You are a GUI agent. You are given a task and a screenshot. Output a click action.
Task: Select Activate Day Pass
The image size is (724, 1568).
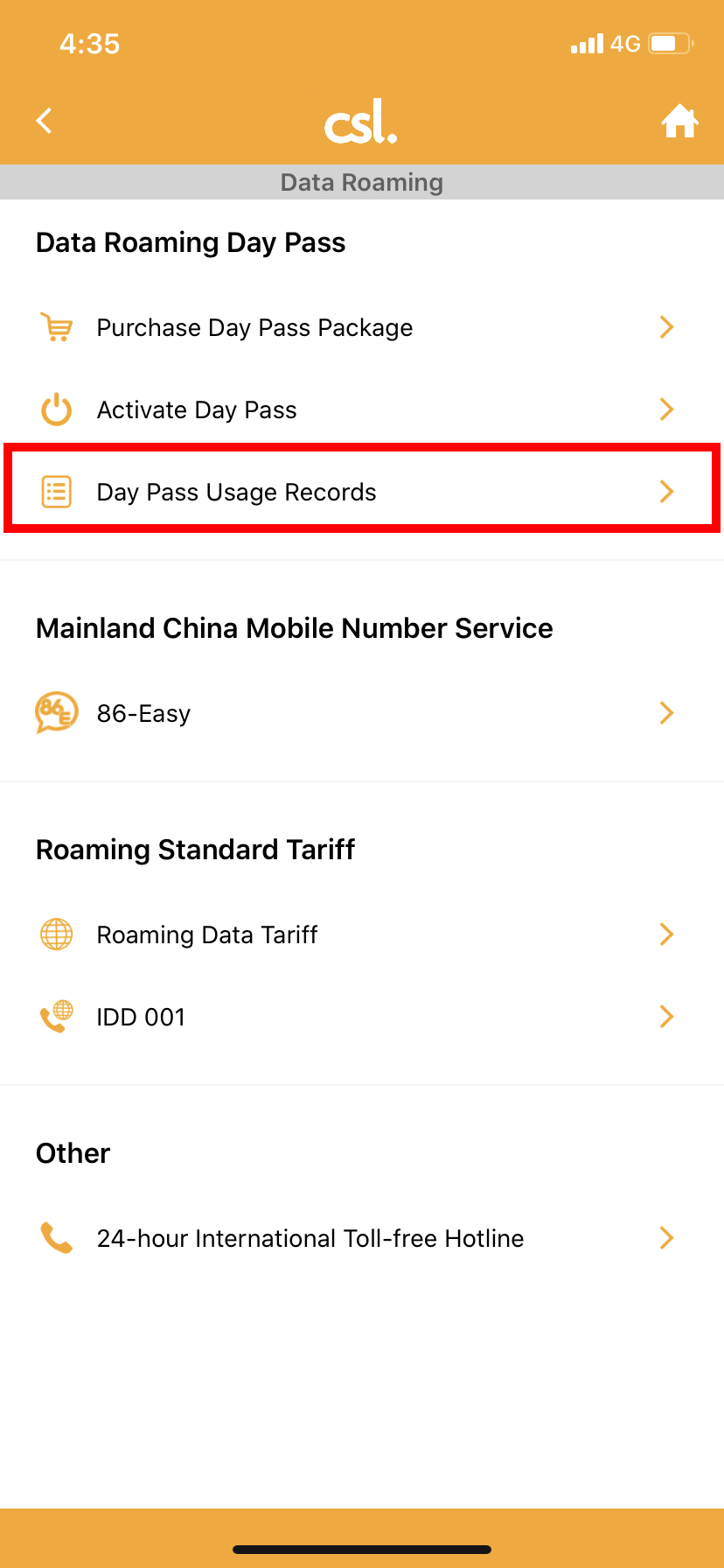(362, 409)
